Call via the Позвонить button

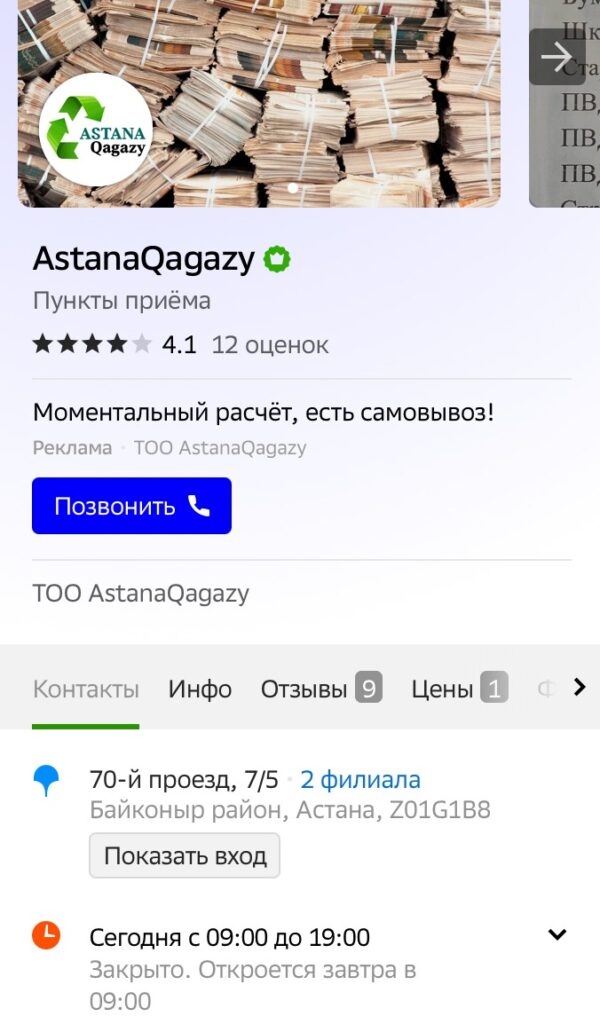coord(132,506)
